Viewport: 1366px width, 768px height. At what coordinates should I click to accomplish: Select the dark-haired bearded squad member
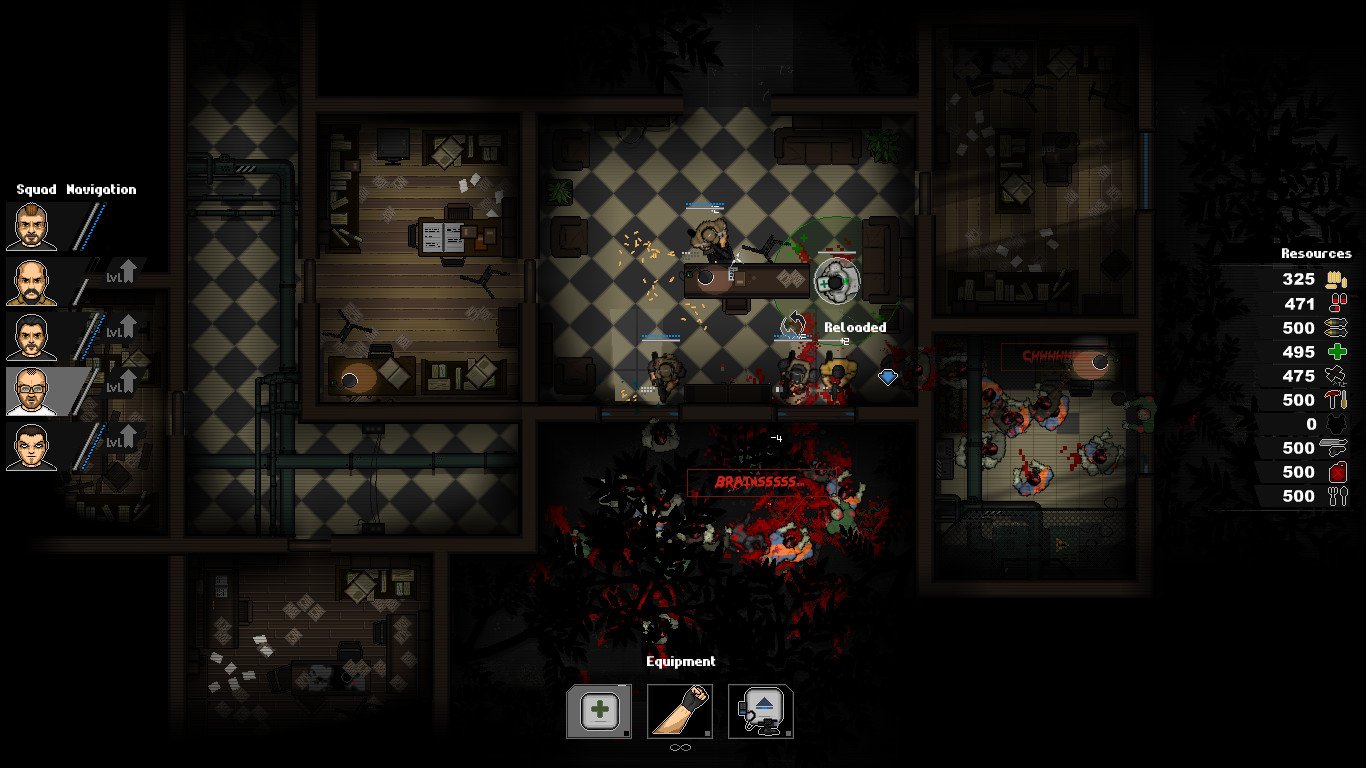coord(31,337)
